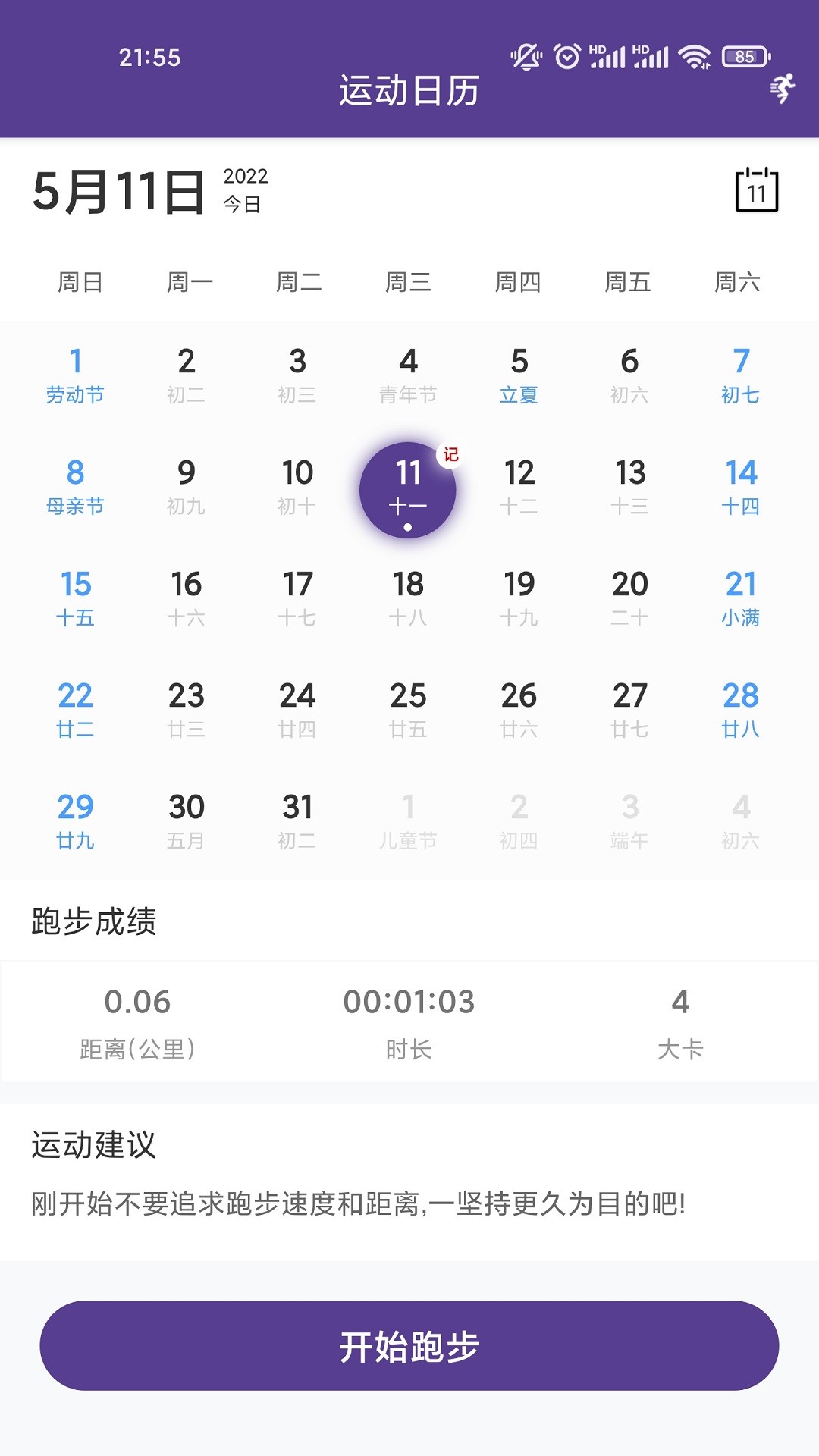819x1456 pixels.
Task: Tap the 运动日历 title bar
Action: coord(409,91)
